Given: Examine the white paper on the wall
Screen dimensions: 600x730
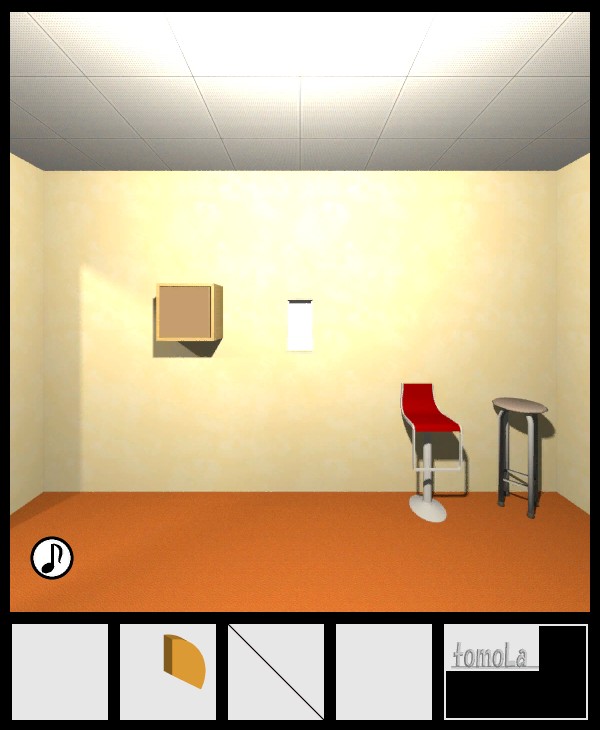Looking at the screenshot, I should tap(301, 326).
